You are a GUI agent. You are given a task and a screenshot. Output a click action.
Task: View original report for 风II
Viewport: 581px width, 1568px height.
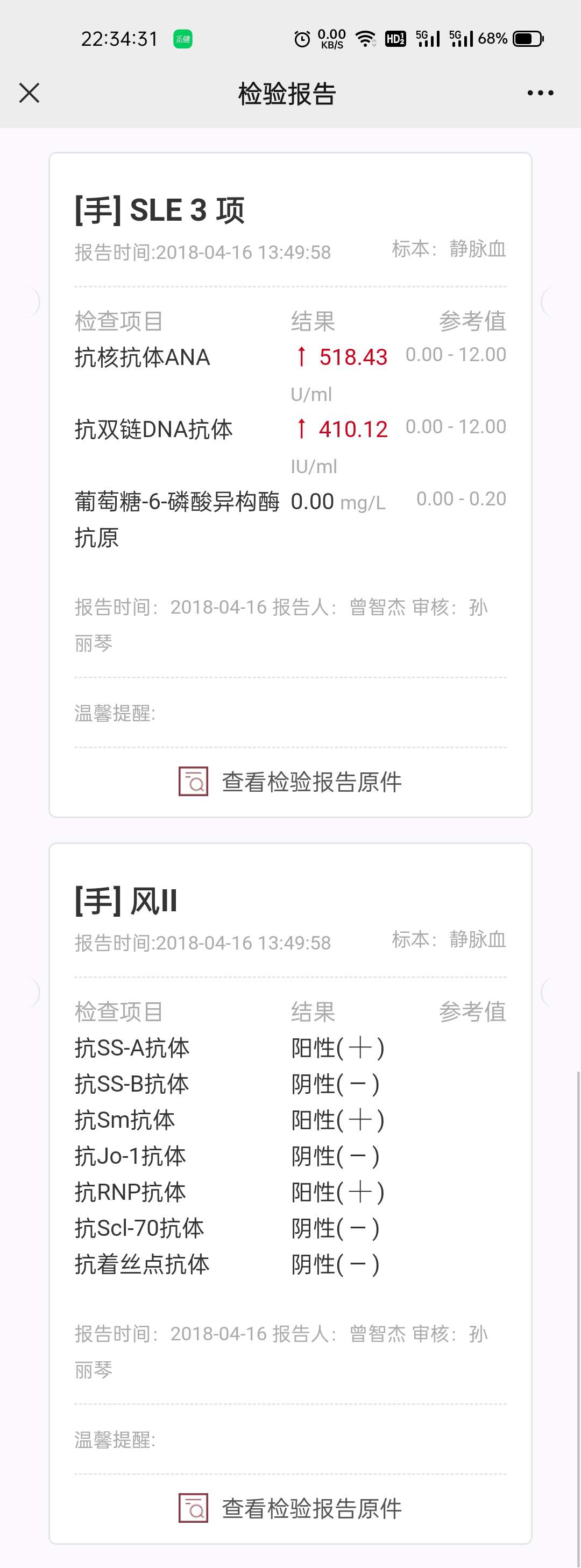click(x=290, y=1508)
